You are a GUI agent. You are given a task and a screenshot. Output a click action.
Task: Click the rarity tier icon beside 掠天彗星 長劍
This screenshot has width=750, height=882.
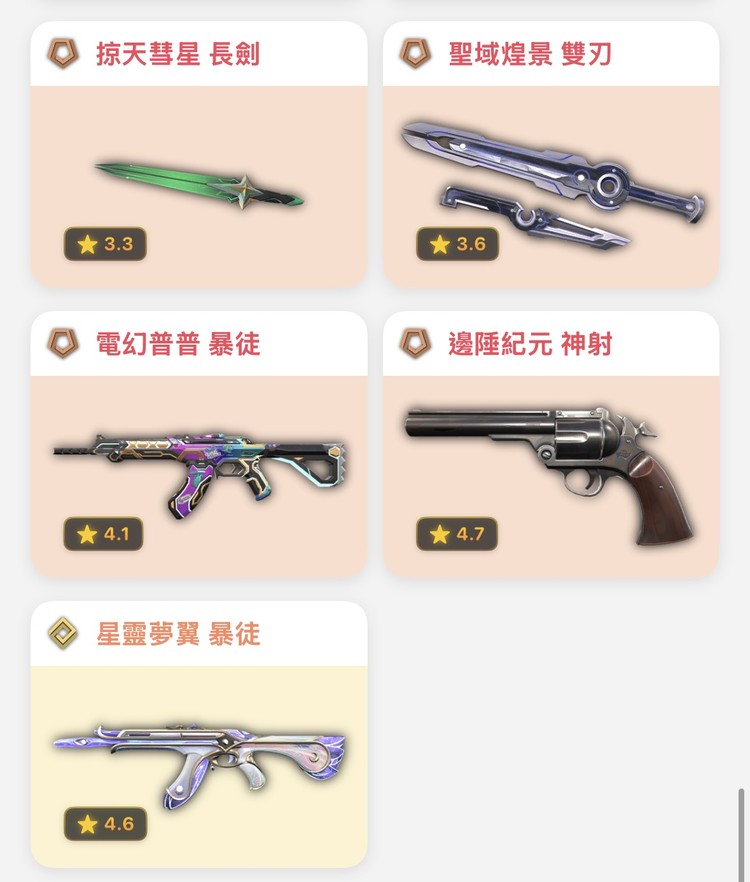pos(64,56)
